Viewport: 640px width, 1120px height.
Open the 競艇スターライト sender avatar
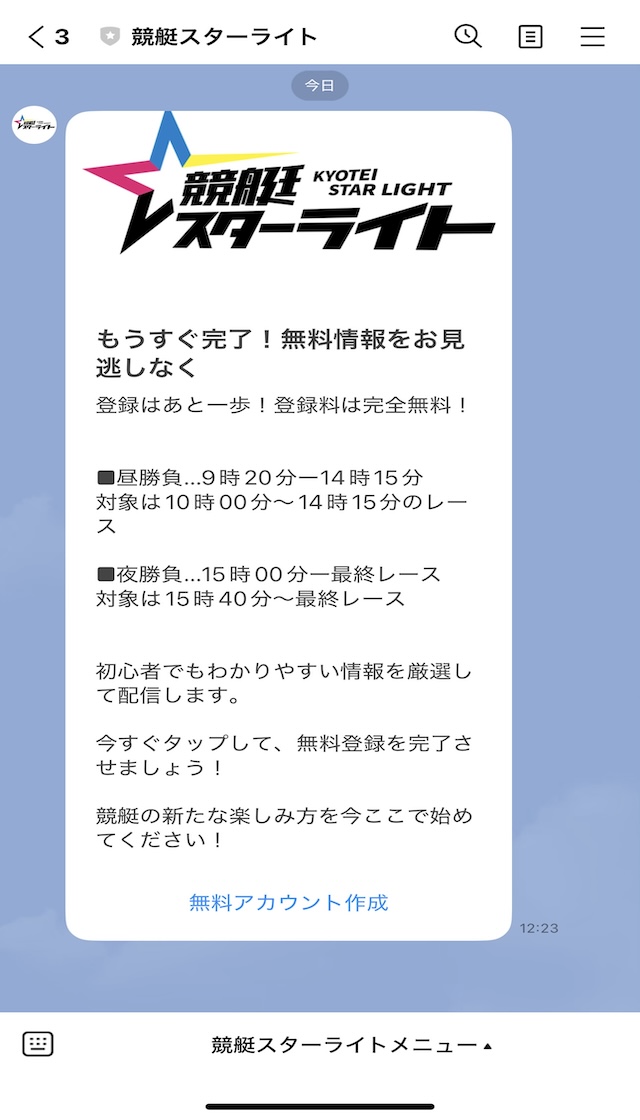coord(34,125)
